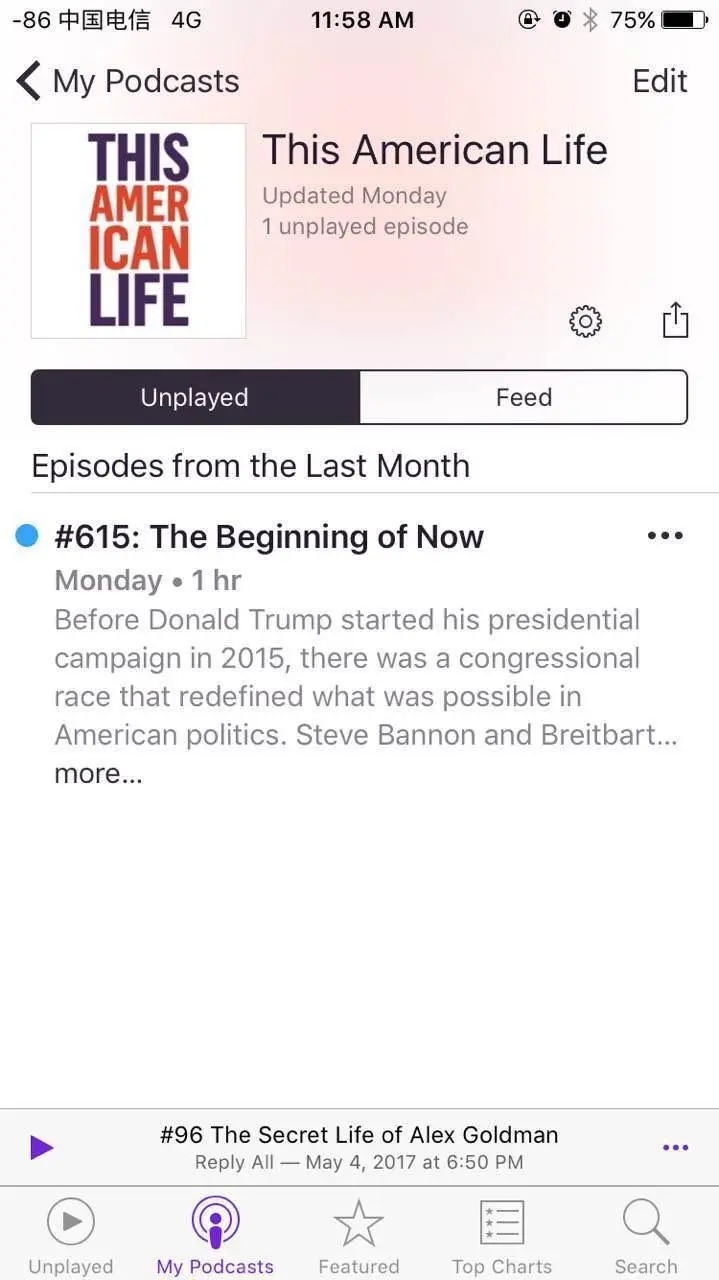719x1280 pixels.
Task: Expand description with more… link
Action: tap(98, 774)
